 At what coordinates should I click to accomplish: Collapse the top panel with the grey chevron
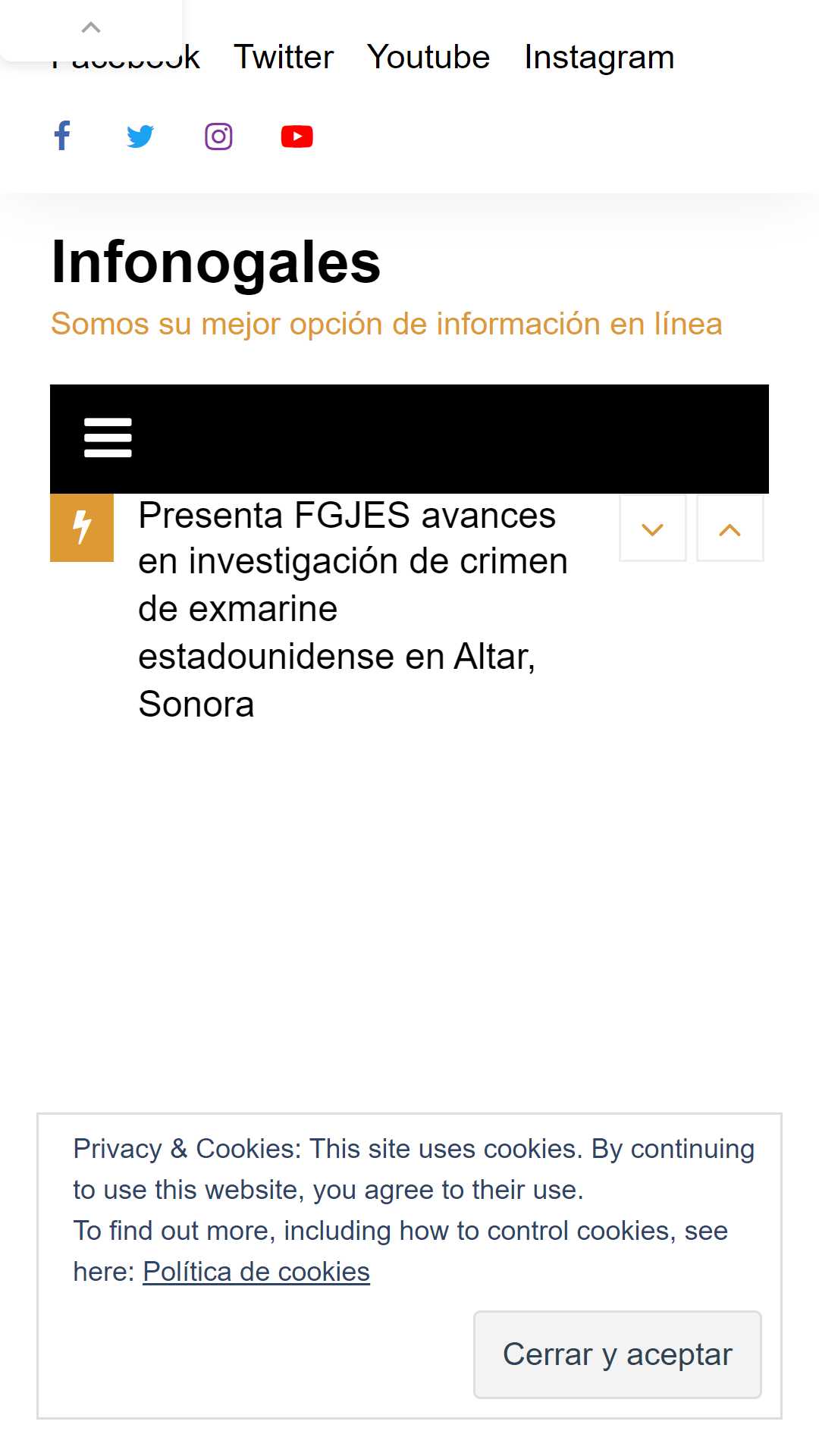(91, 28)
